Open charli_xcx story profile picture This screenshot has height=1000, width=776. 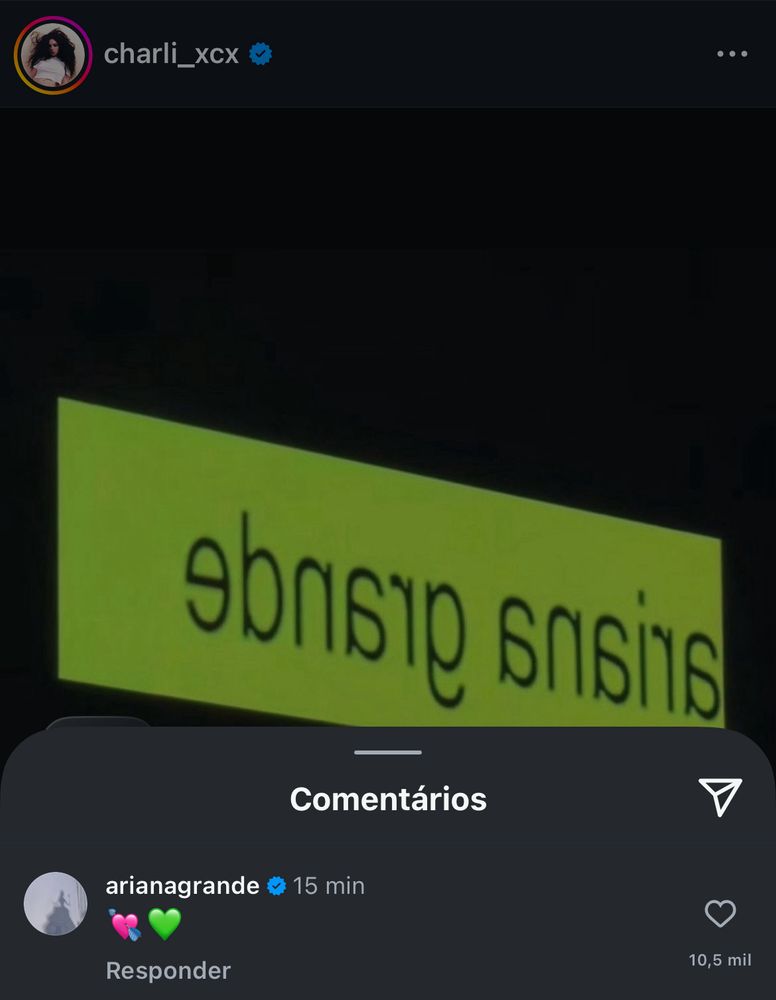(x=52, y=55)
